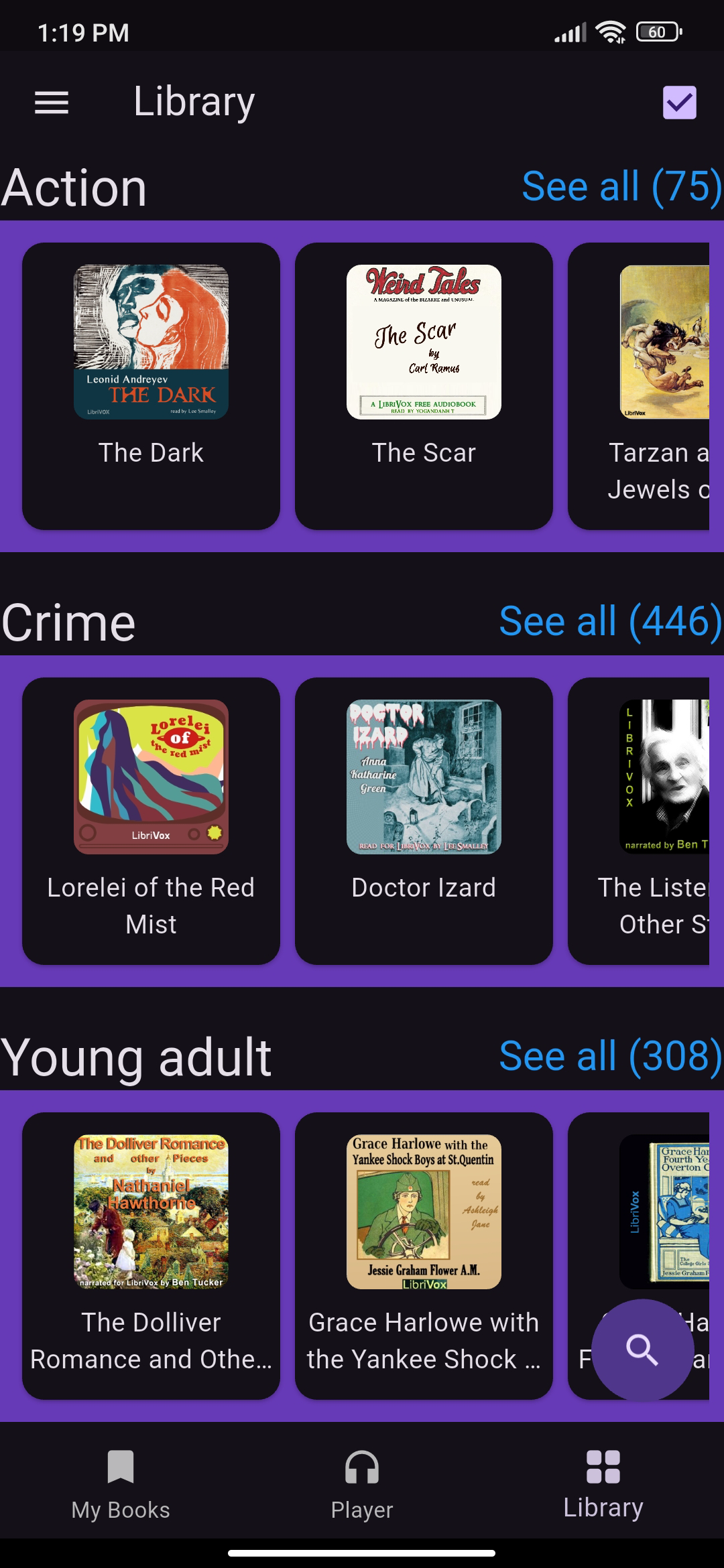
Task: Tap the checkmark icon in the app bar
Action: point(679,103)
